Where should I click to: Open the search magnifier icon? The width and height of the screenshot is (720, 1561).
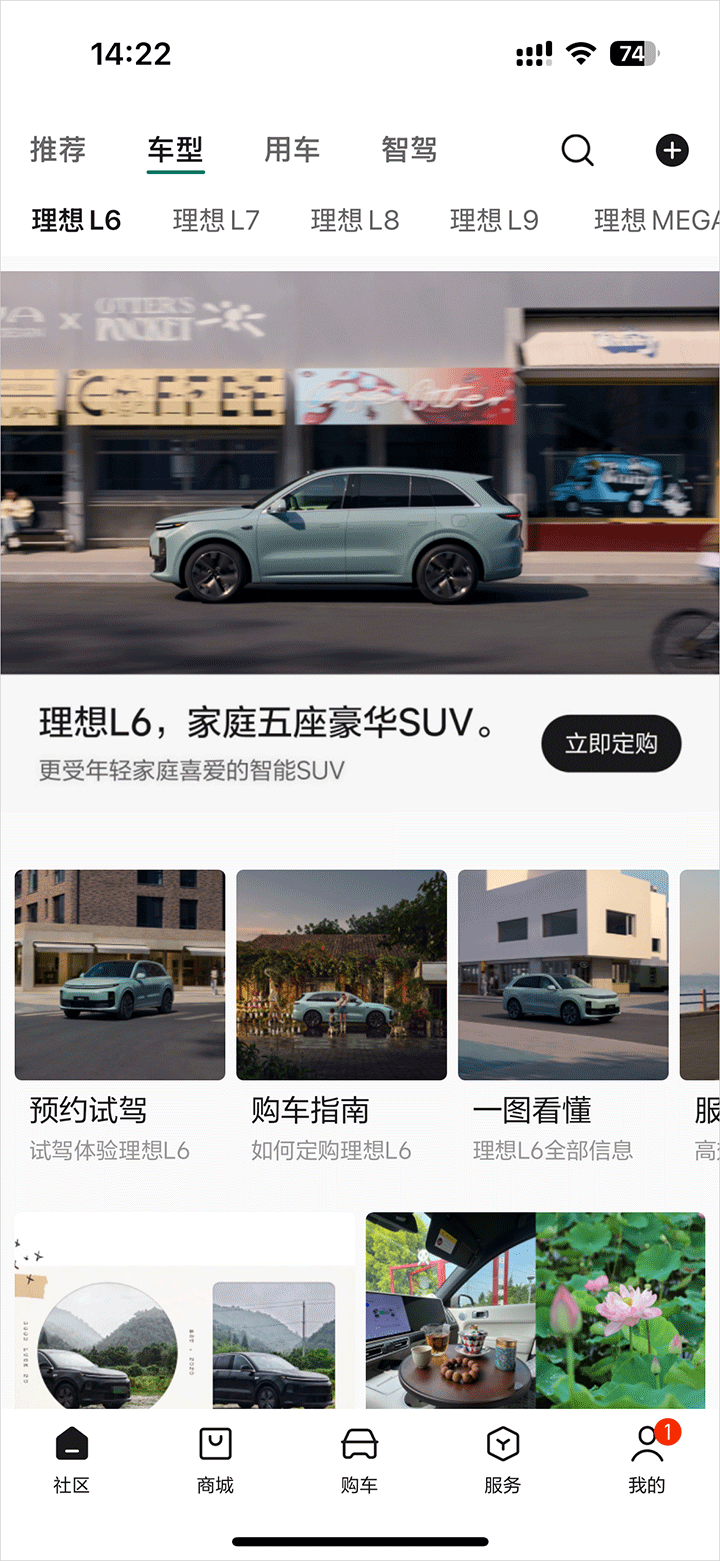coord(577,151)
